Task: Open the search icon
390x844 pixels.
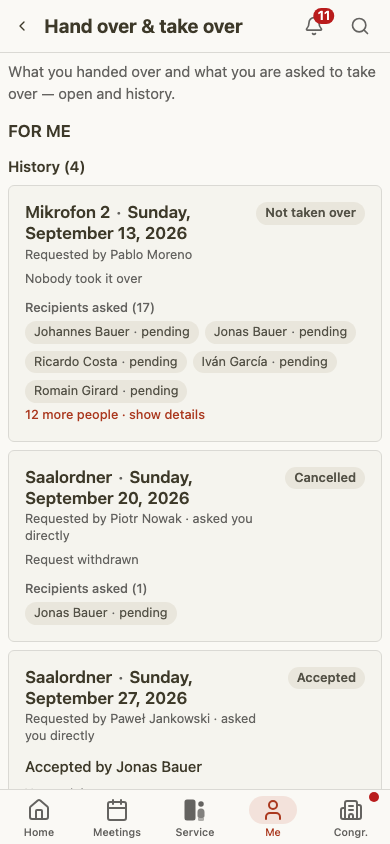Action: (360, 26)
